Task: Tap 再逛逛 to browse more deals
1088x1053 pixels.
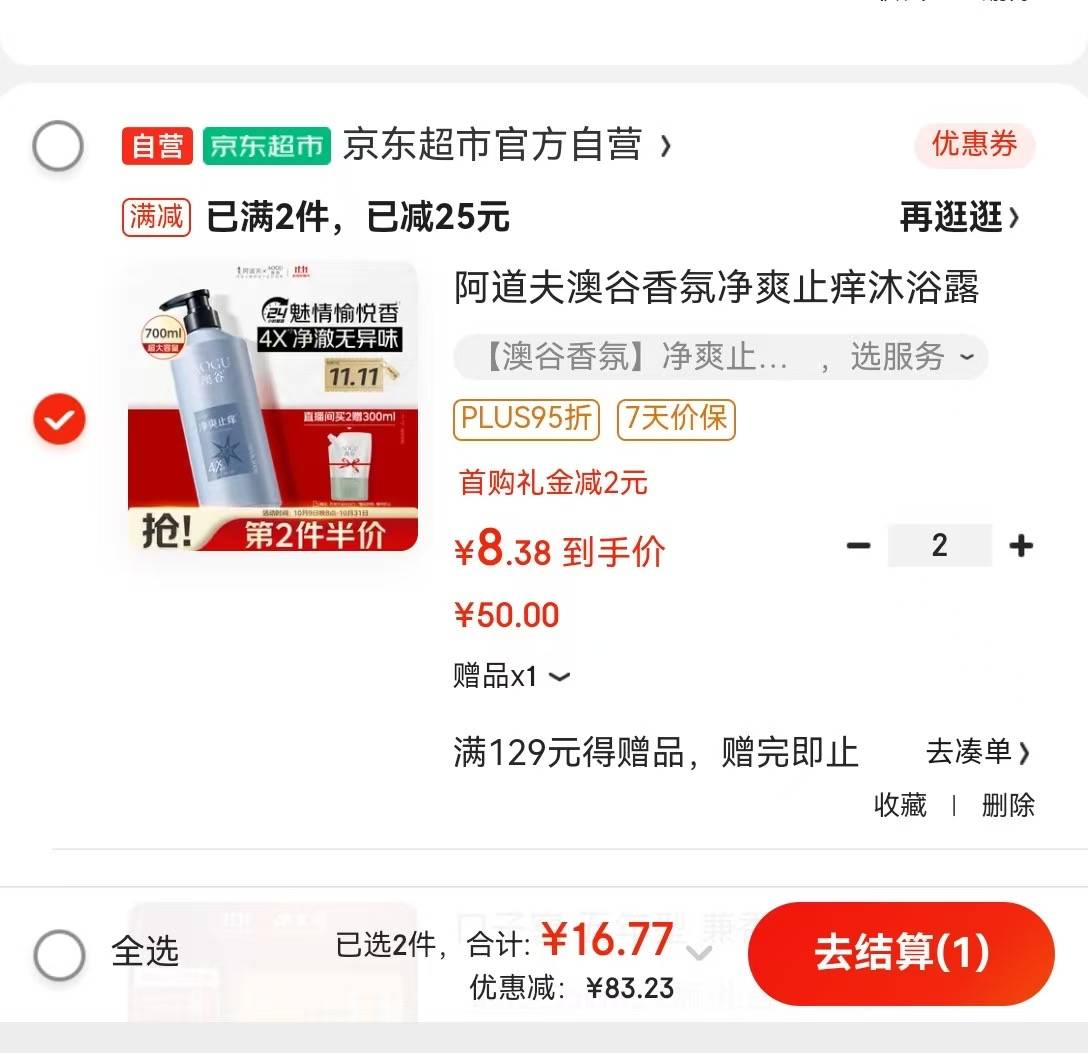Action: click(958, 217)
